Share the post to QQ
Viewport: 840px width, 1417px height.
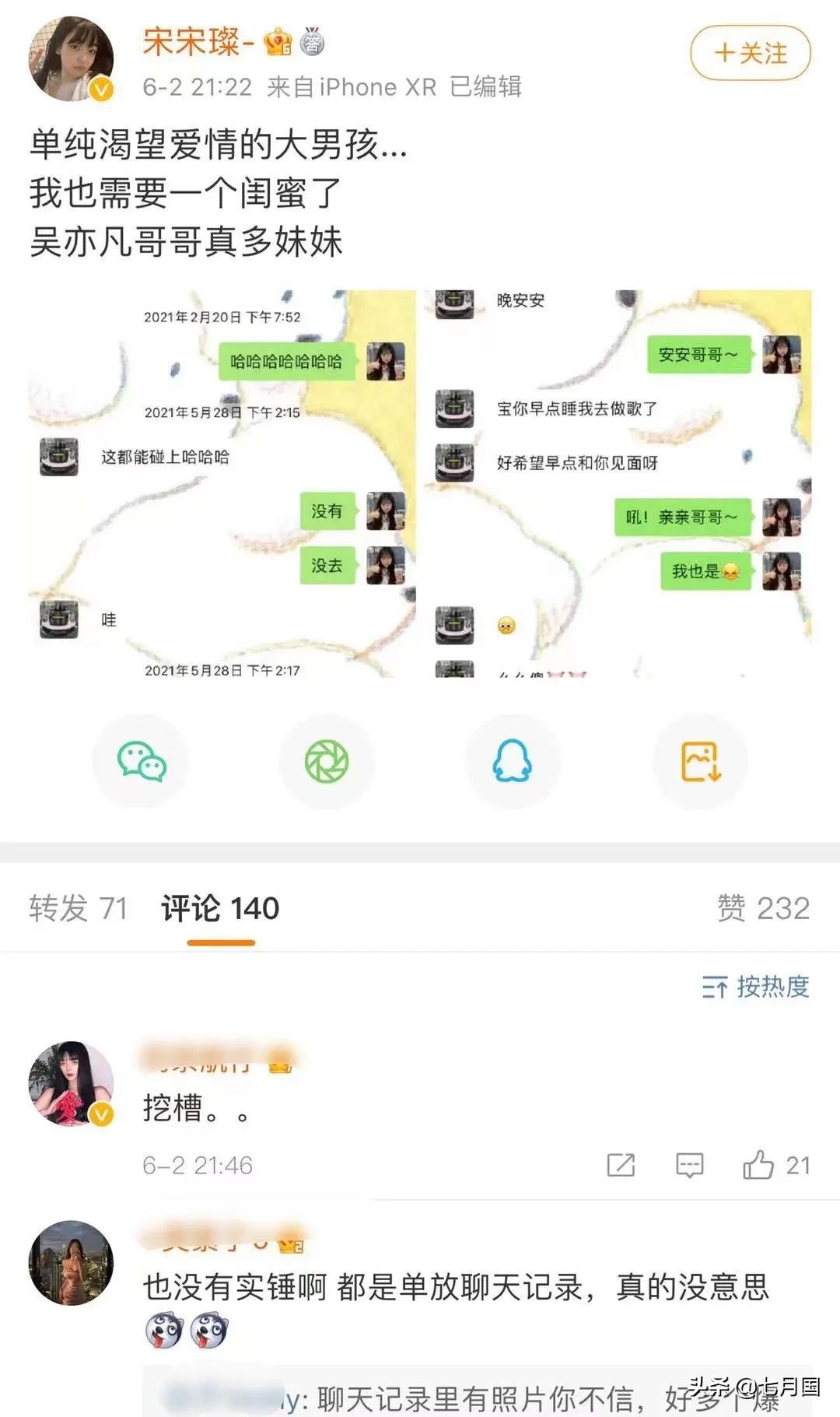coord(513,762)
